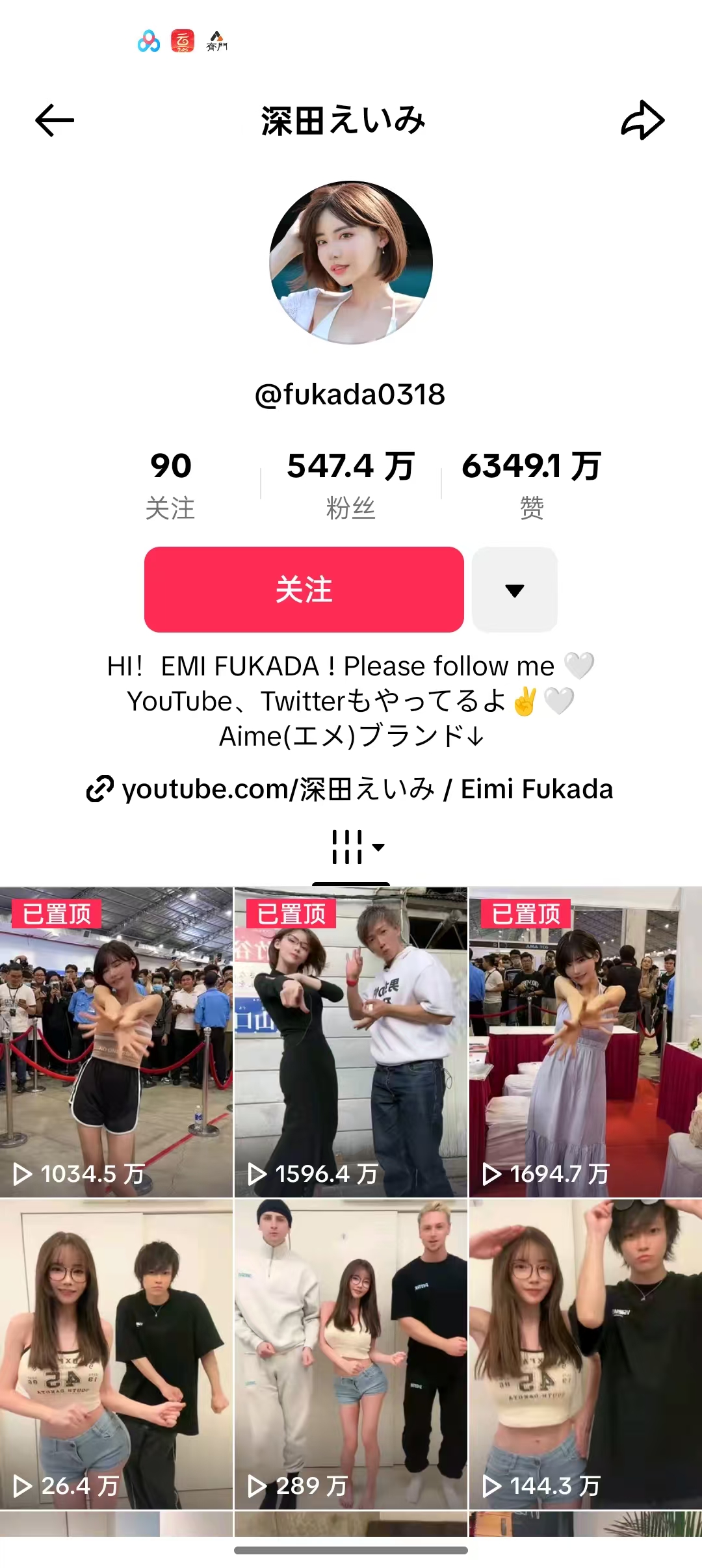This screenshot has height=1568, width=702.
Task: Expand the dropdown arrow beside the follow button
Action: point(514,590)
